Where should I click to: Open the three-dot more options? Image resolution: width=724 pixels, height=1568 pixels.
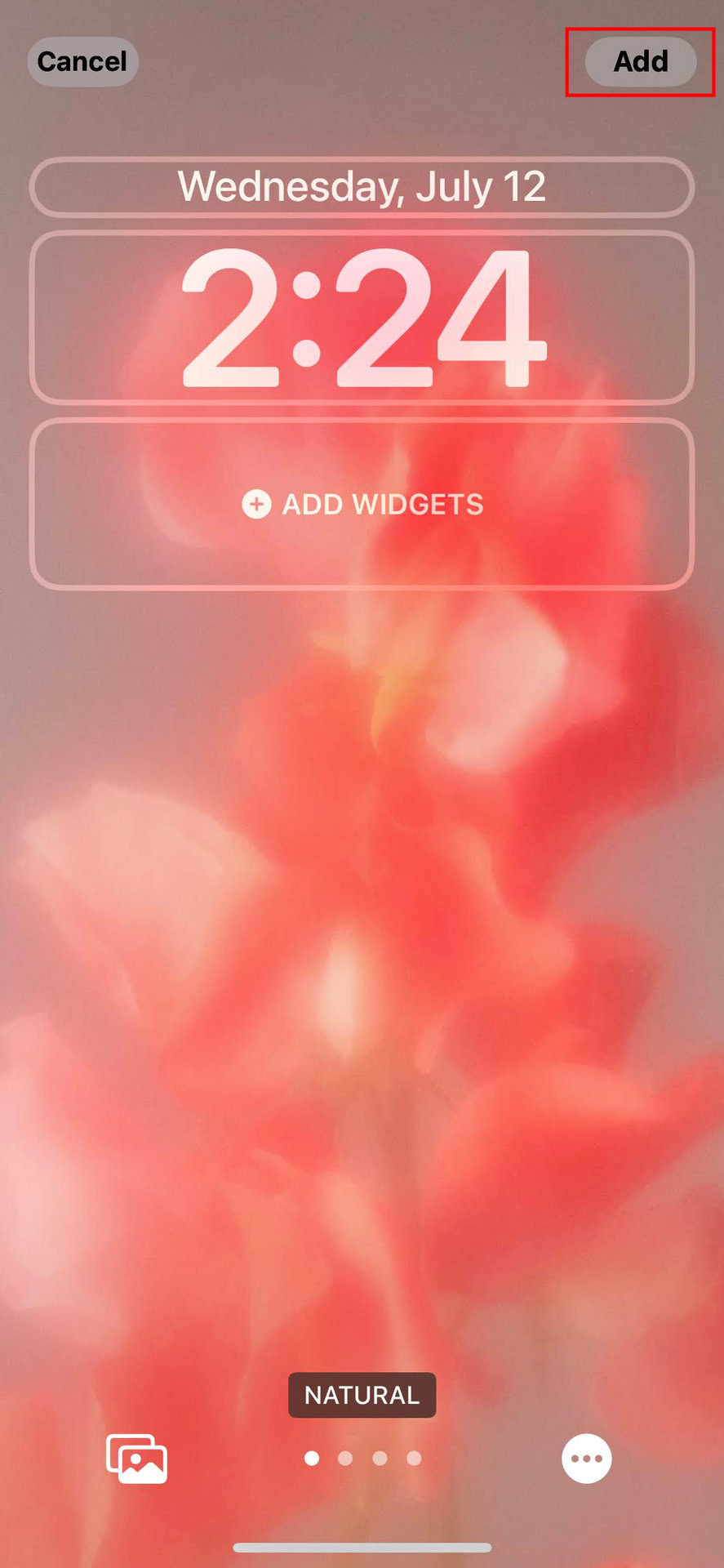point(586,1459)
